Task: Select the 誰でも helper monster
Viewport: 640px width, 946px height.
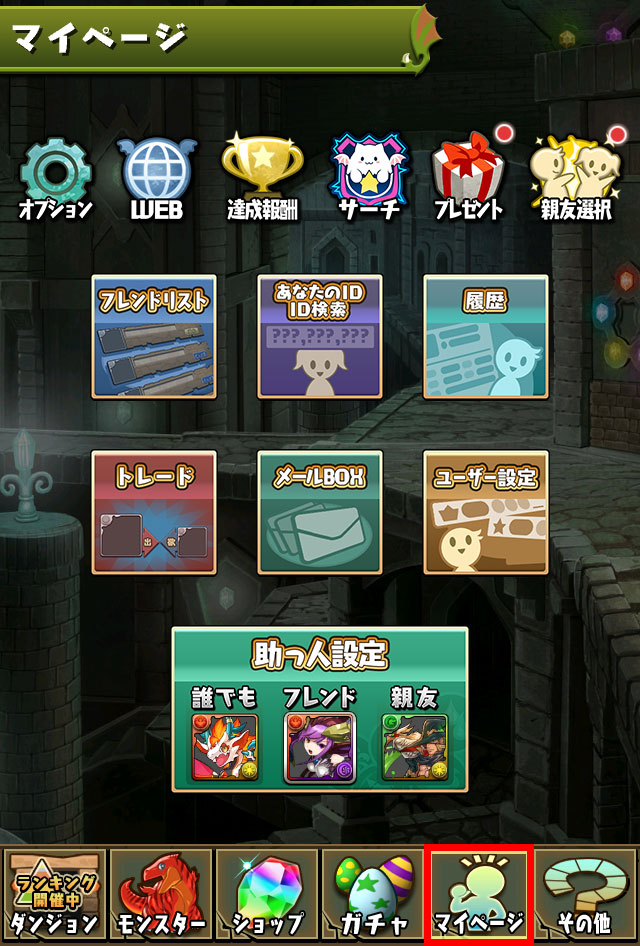Action: pyautogui.click(x=225, y=747)
